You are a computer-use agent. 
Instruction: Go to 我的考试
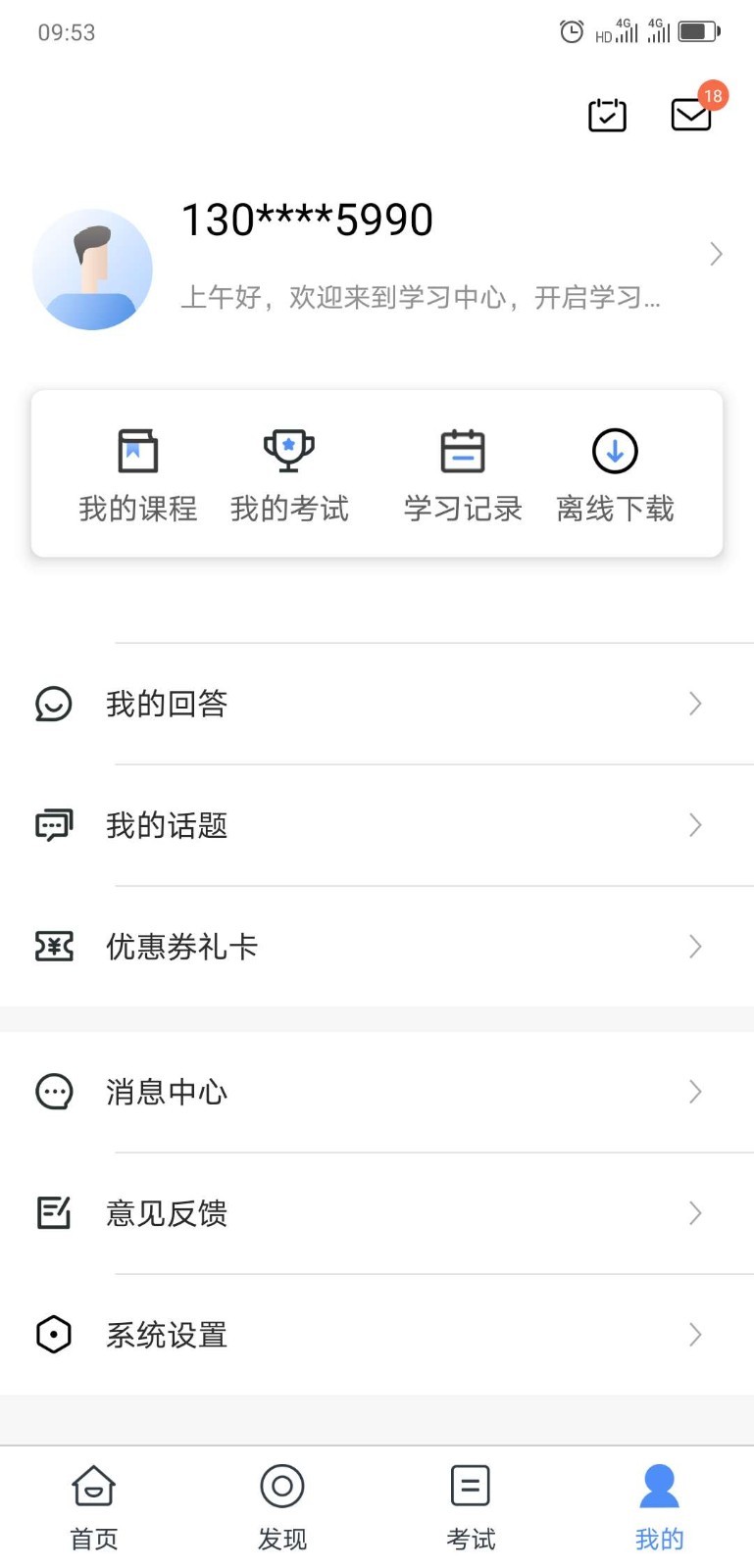click(289, 475)
